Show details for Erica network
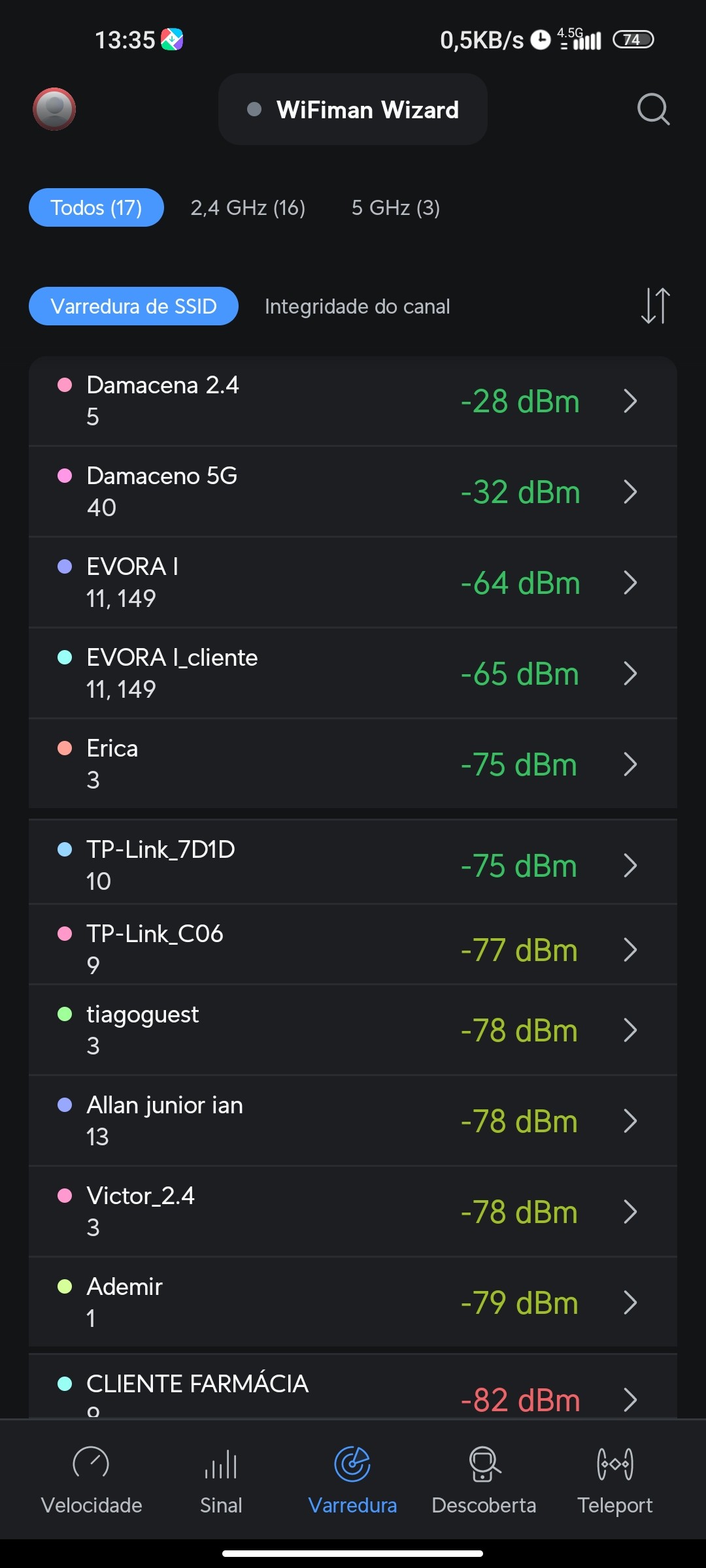 coord(353,764)
